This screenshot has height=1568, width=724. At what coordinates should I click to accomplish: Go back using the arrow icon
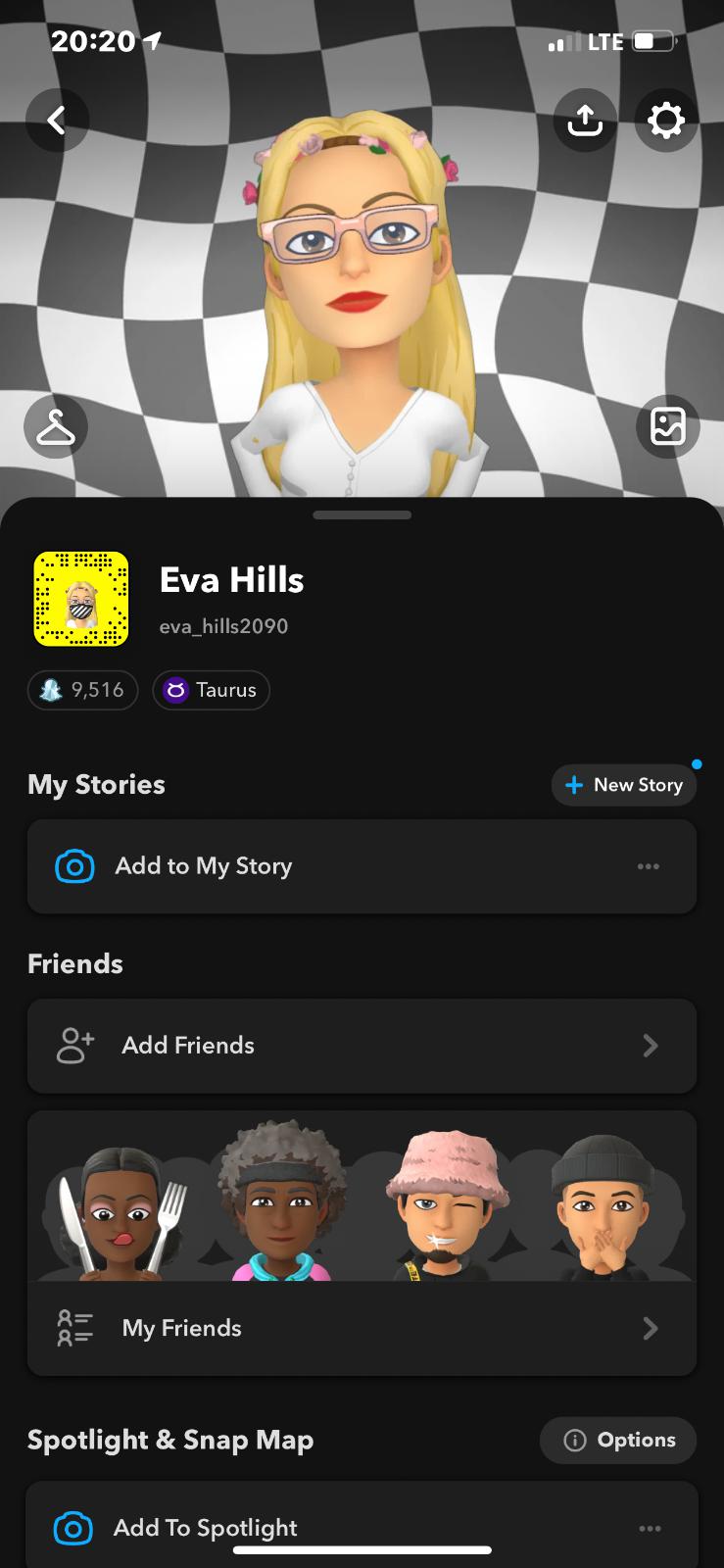pyautogui.click(x=57, y=121)
